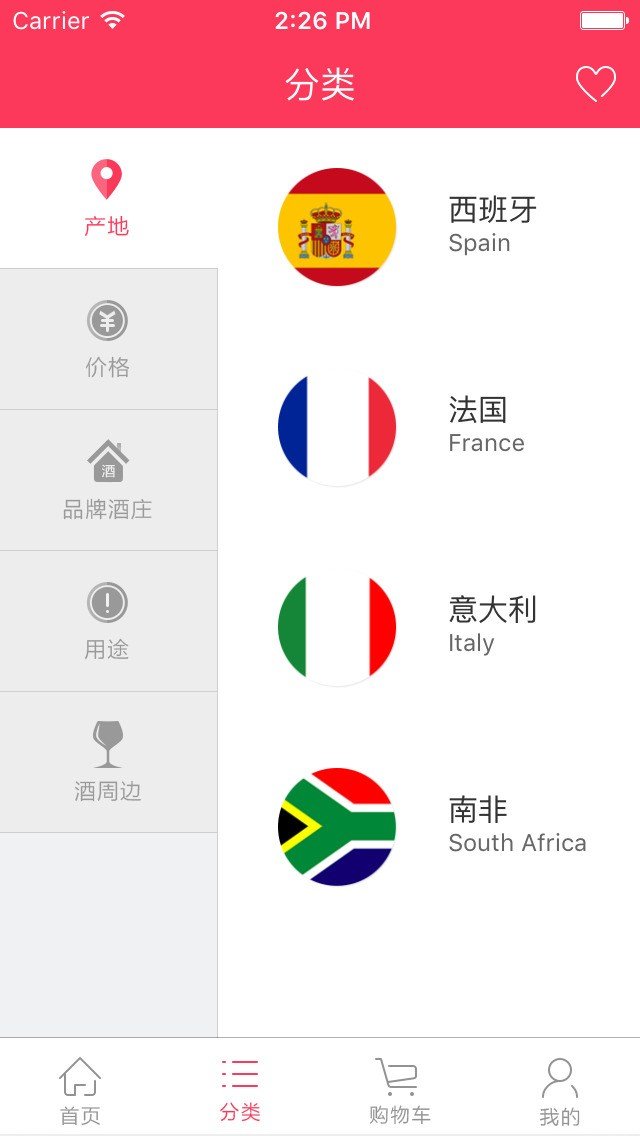Select the 酒周边 wine accessories category
The width and height of the screenshot is (640, 1136).
coord(107,762)
